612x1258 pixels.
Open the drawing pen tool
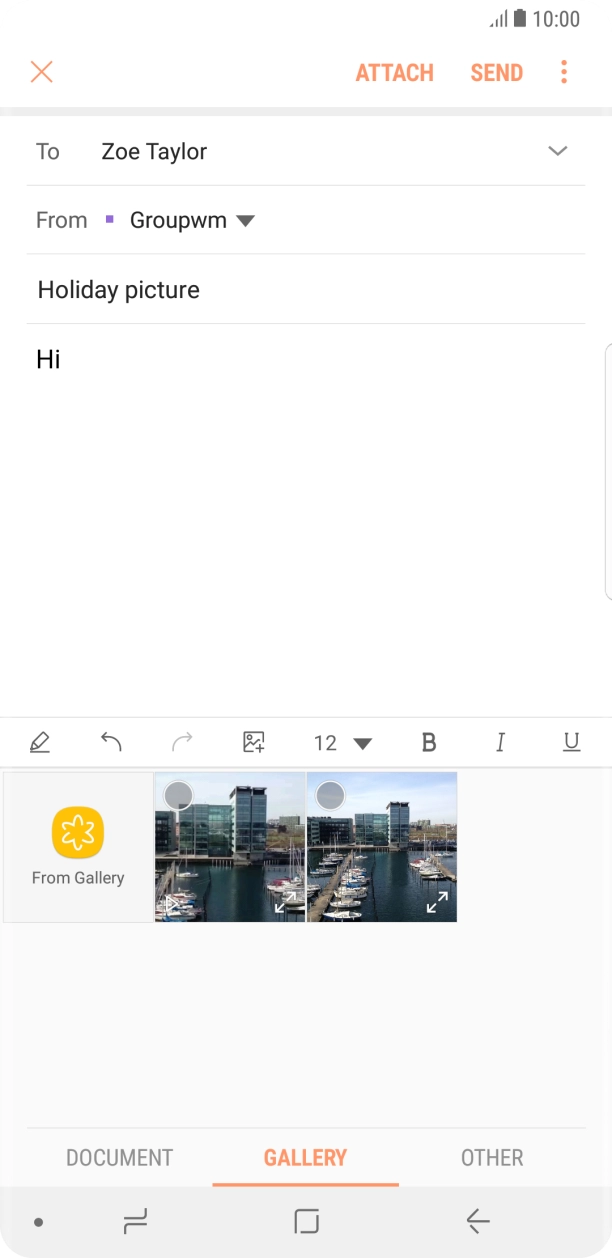coord(40,742)
